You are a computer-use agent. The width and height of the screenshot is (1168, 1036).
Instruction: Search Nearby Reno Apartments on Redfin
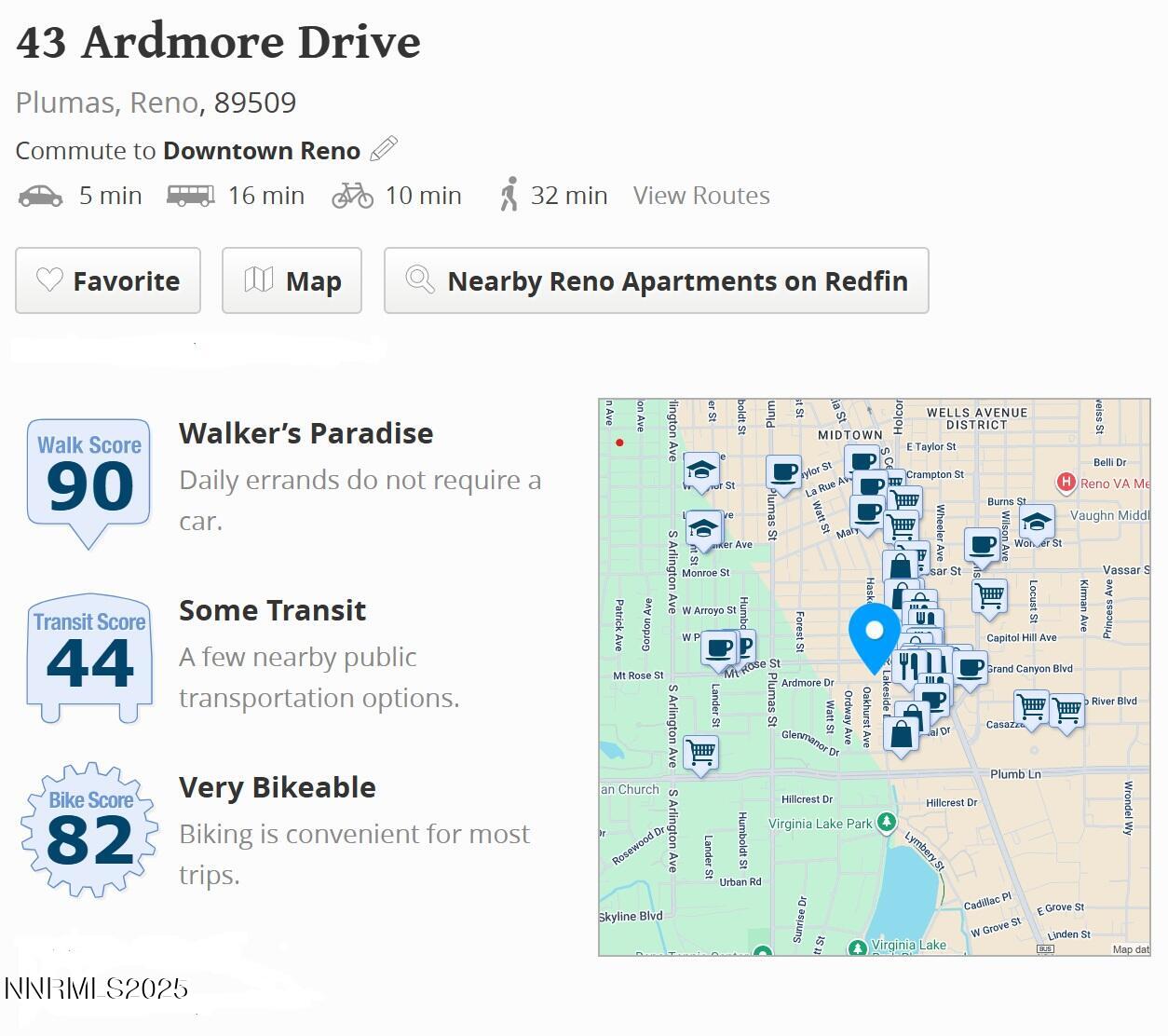point(656,280)
